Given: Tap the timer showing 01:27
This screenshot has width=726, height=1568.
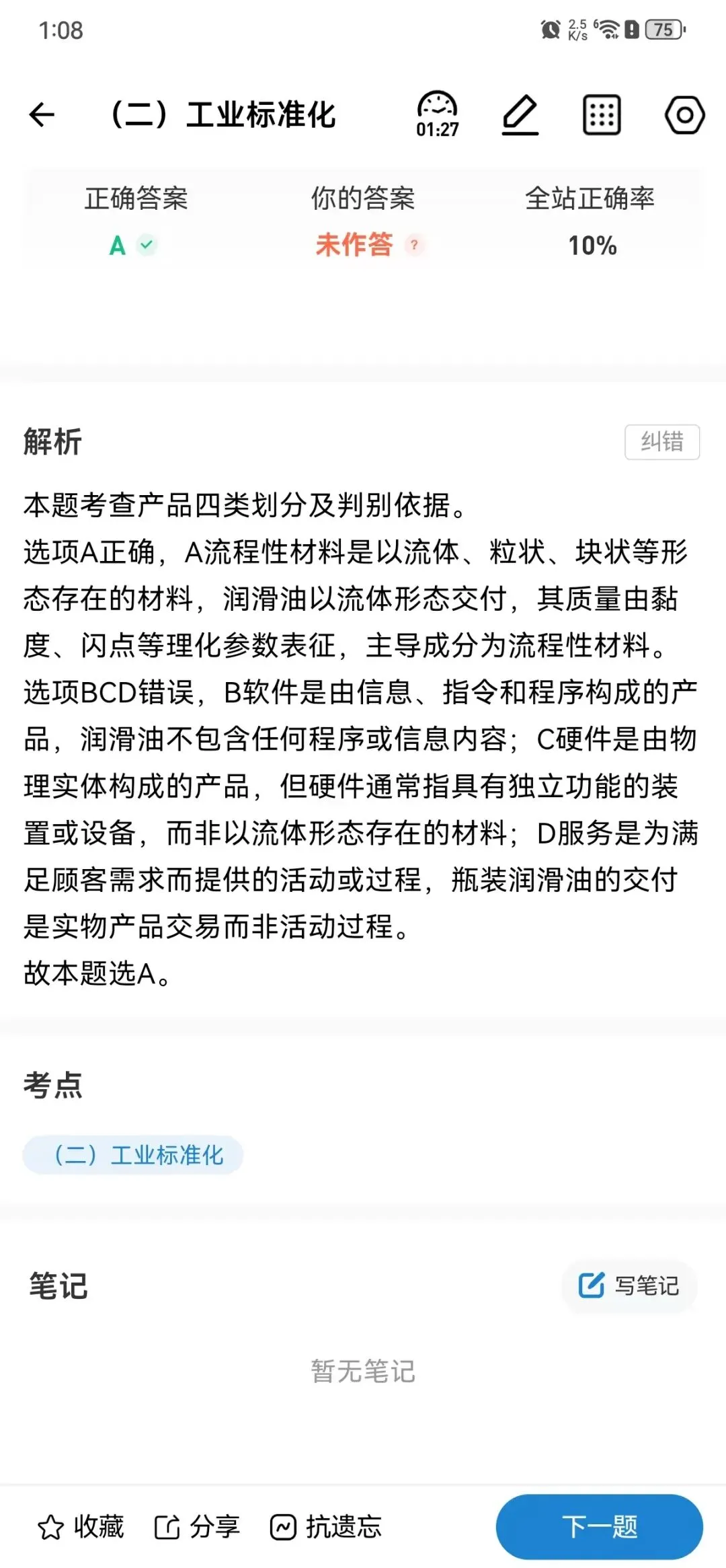Looking at the screenshot, I should click(437, 114).
